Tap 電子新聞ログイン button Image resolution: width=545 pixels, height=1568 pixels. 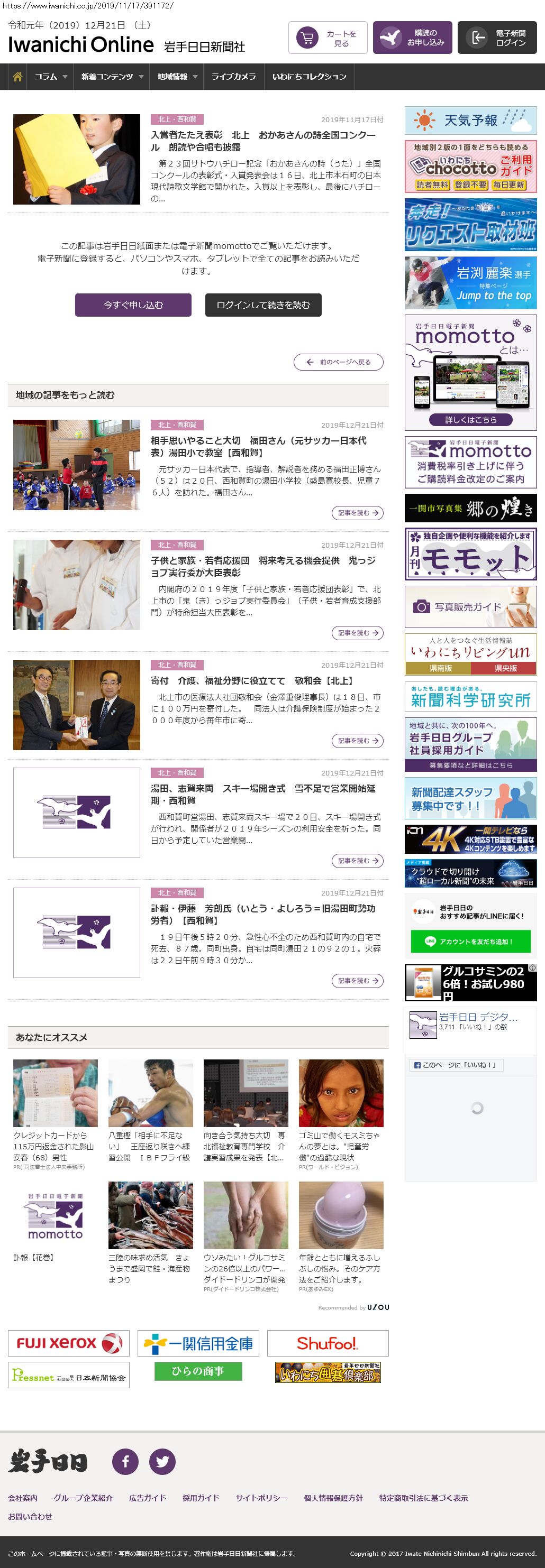pyautogui.click(x=497, y=39)
